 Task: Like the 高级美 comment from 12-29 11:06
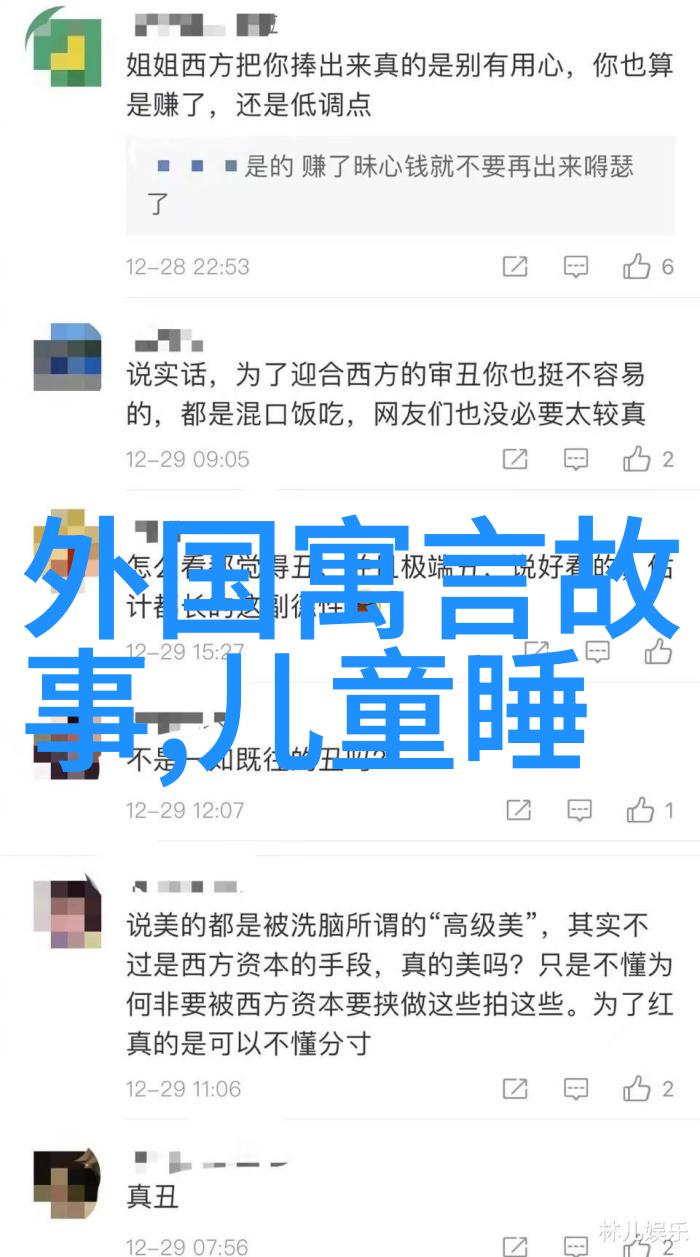pyautogui.click(x=637, y=1088)
